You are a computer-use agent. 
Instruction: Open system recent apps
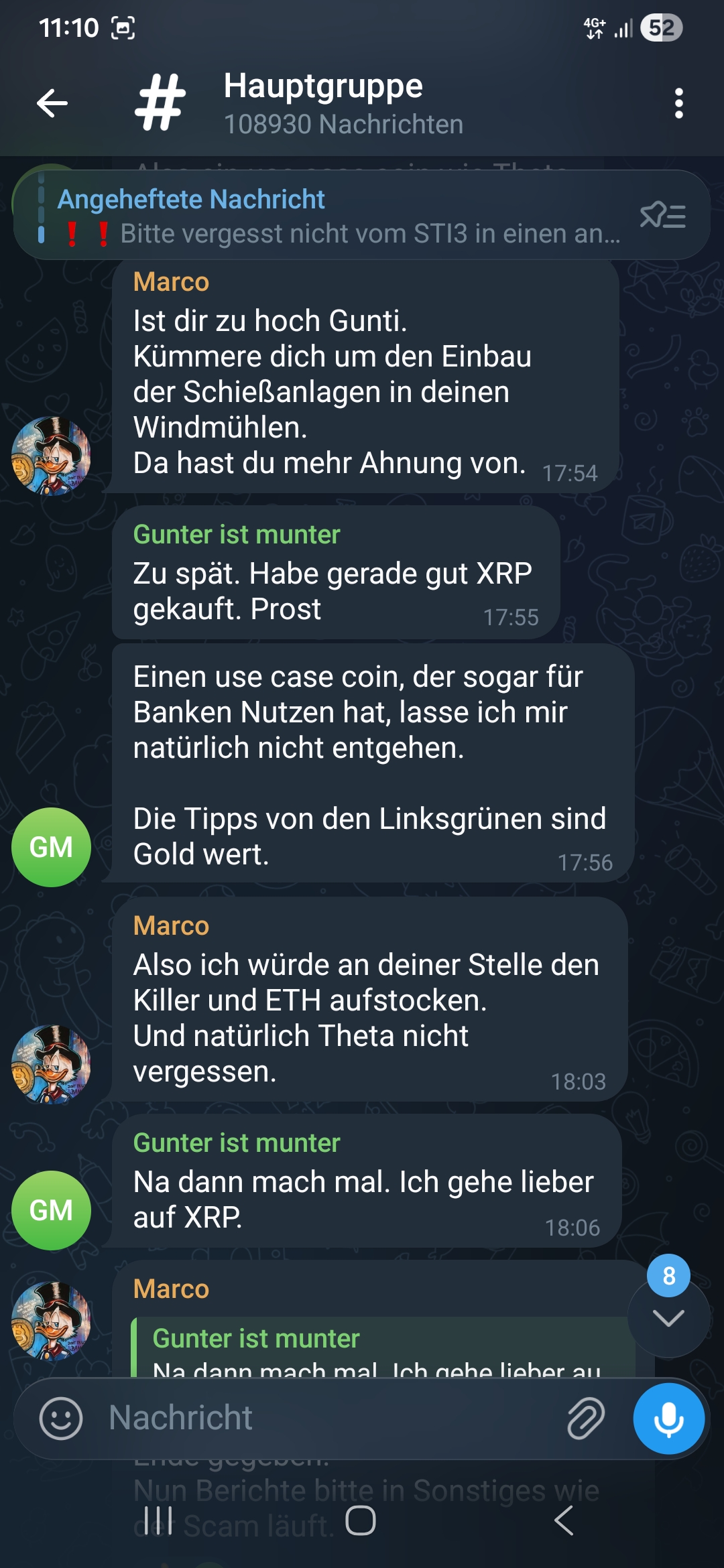[159, 1520]
